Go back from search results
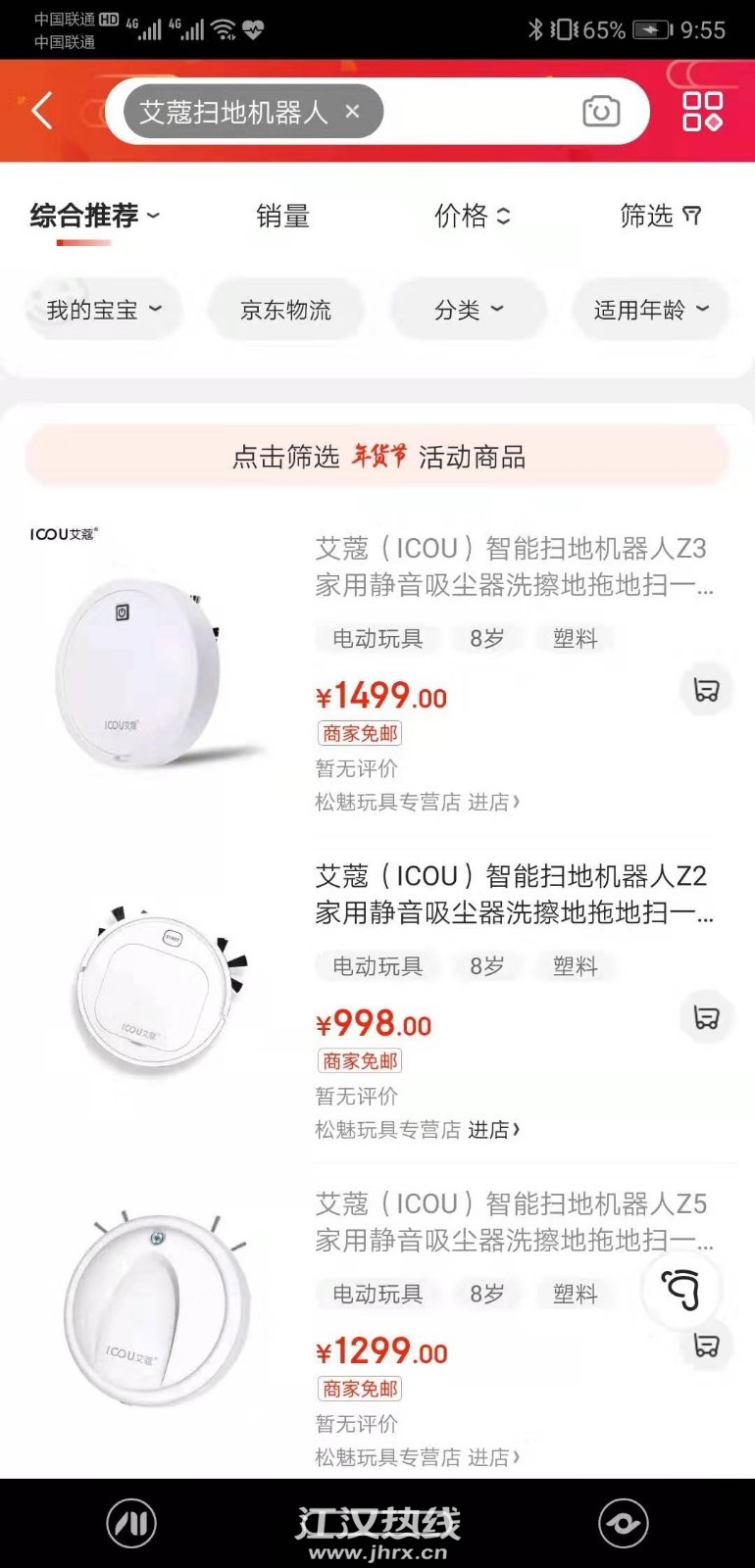This screenshot has height=1568, width=755. (x=41, y=111)
